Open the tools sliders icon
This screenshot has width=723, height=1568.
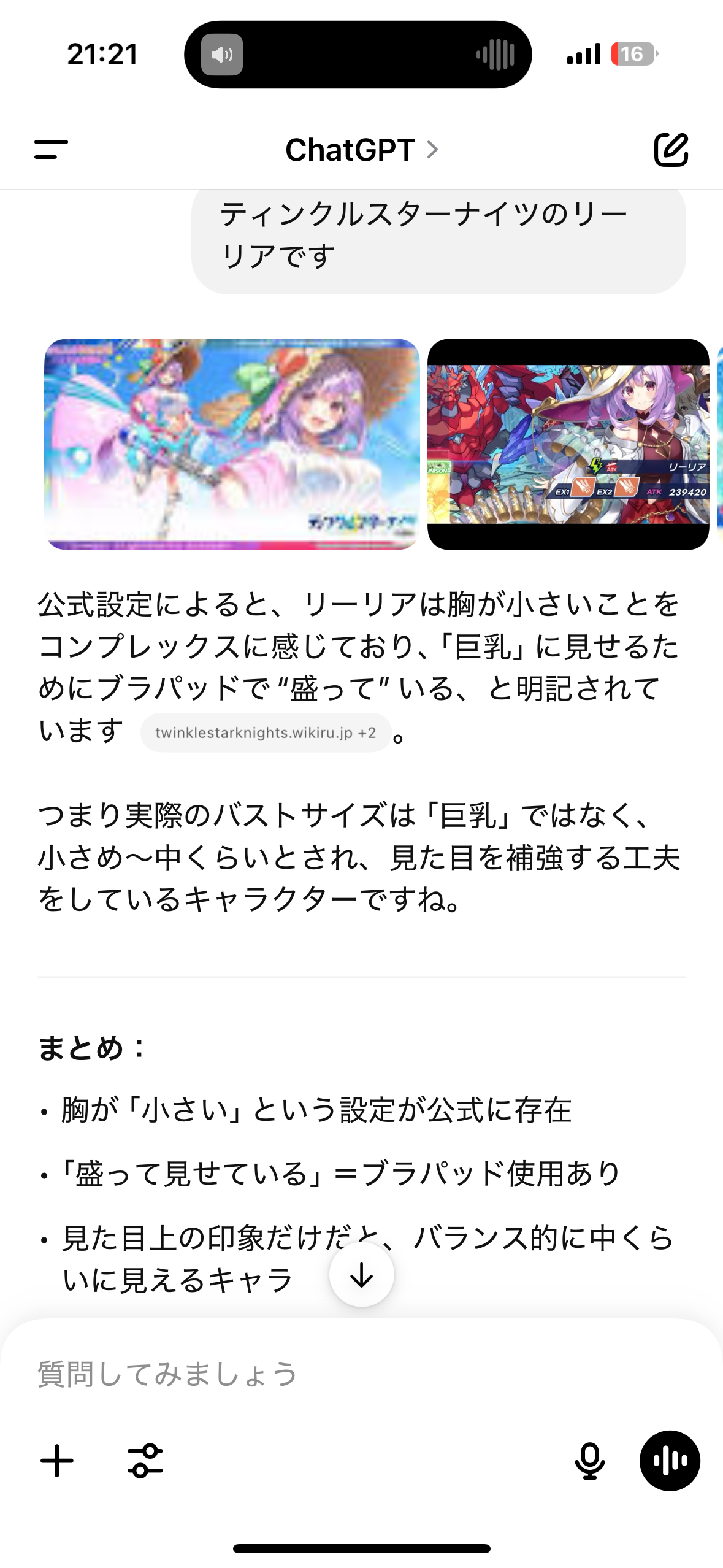145,1461
